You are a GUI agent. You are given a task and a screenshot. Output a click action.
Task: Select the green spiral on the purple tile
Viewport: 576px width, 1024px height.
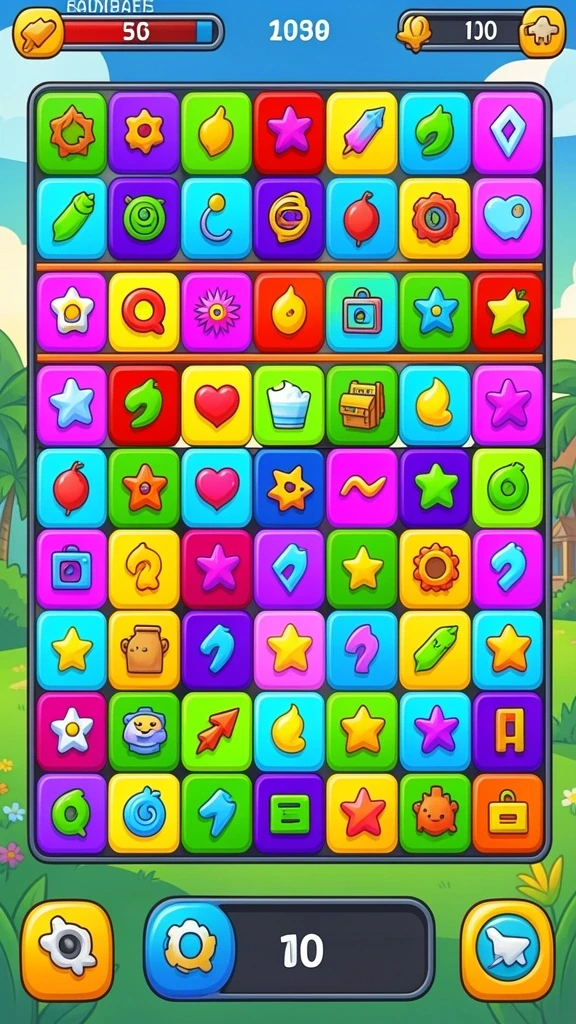tap(144, 219)
